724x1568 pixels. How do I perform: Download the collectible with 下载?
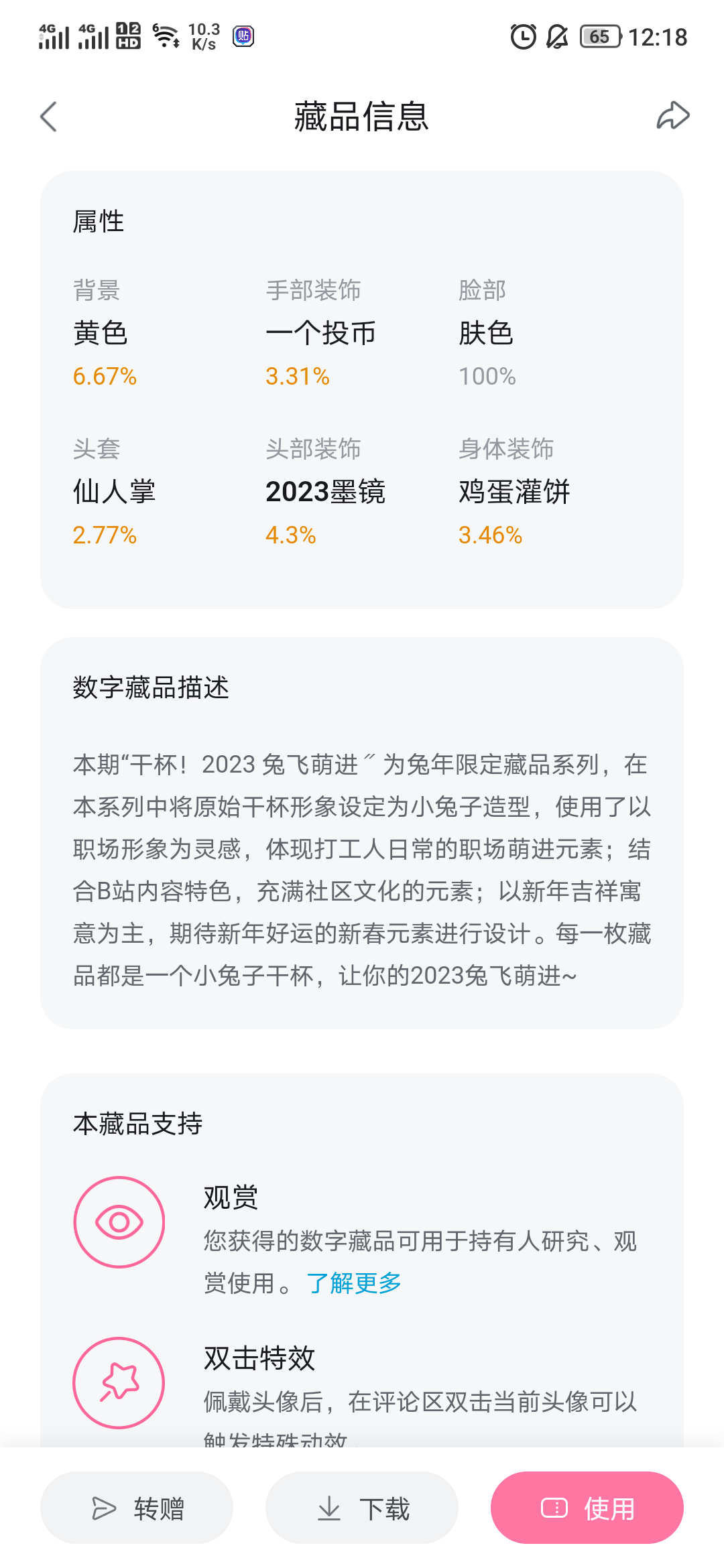pyautogui.click(x=362, y=1508)
